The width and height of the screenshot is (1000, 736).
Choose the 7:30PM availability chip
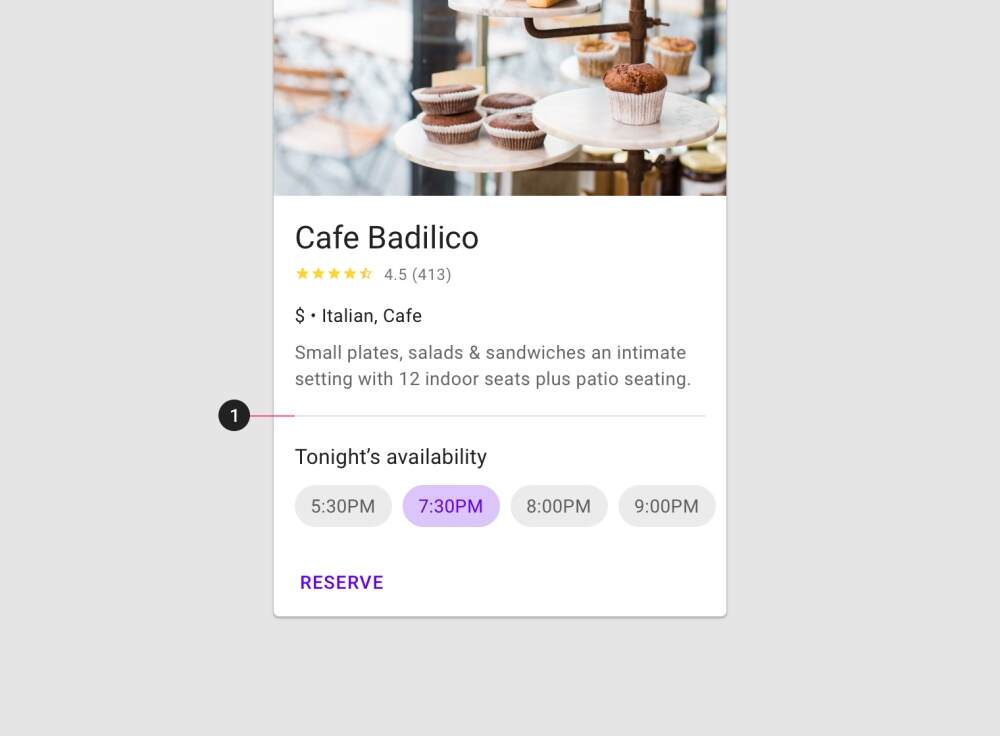click(x=451, y=506)
